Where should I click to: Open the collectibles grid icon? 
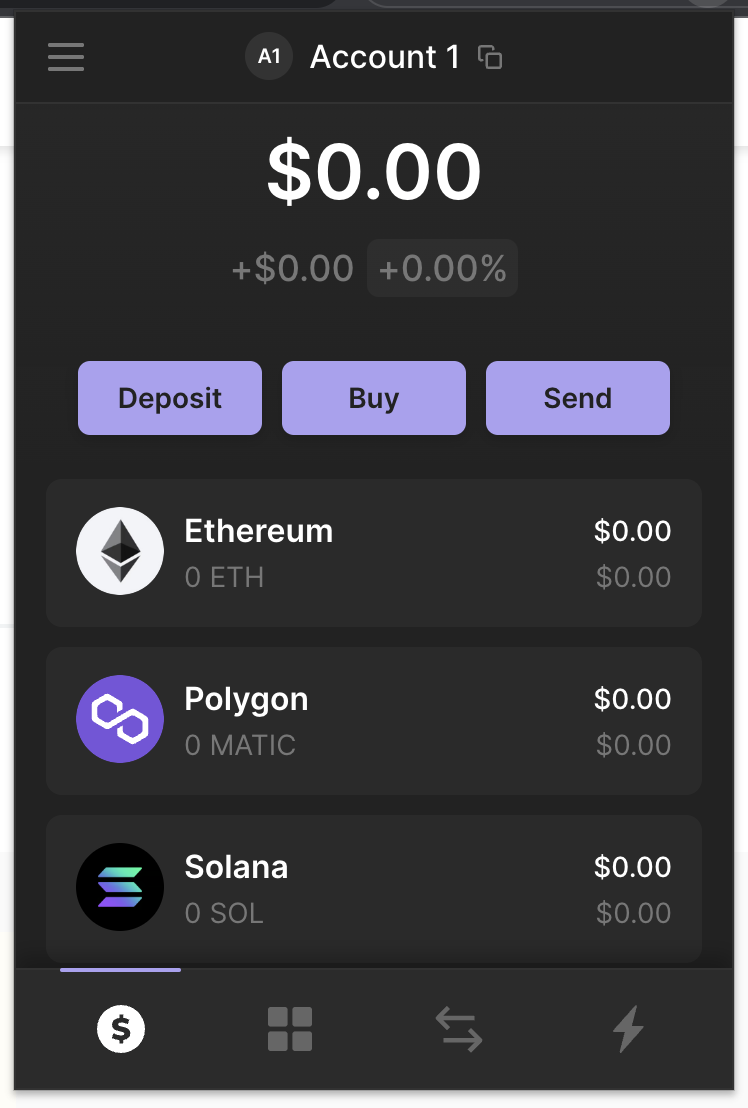pos(289,1028)
